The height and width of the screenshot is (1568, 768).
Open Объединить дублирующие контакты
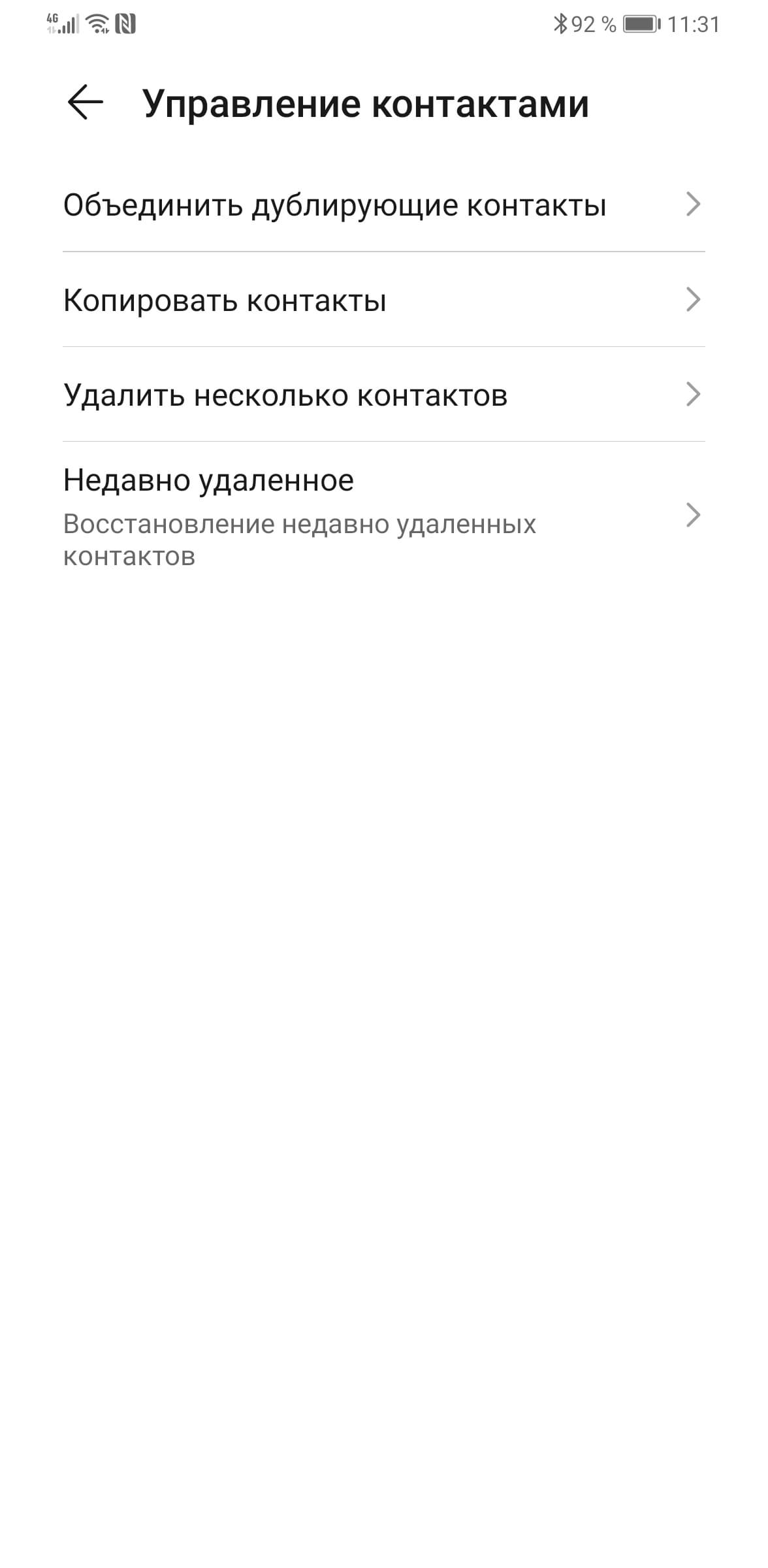click(383, 204)
